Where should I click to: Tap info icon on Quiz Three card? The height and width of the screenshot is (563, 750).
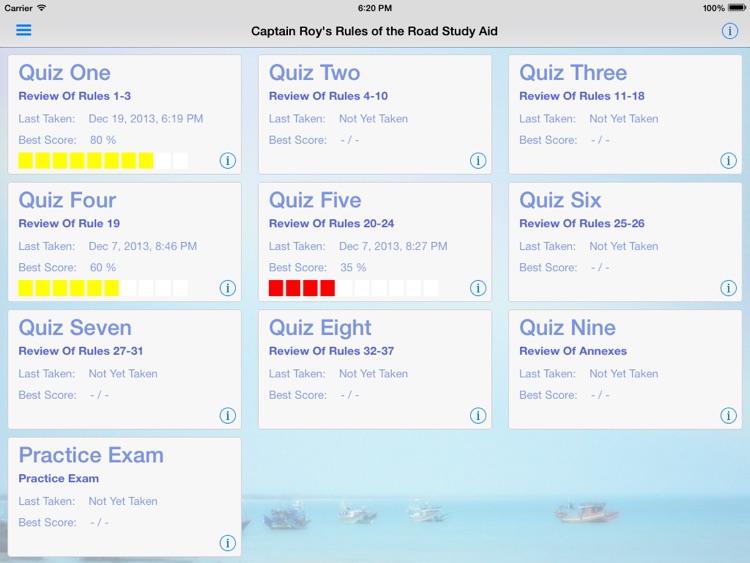(x=729, y=161)
